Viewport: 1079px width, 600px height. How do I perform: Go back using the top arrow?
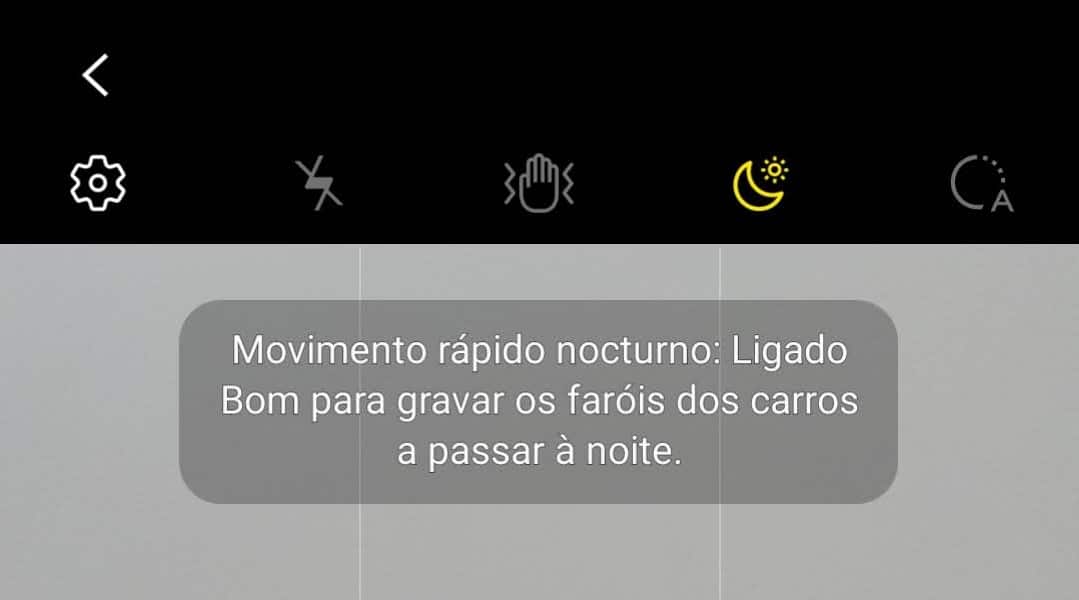(96, 75)
